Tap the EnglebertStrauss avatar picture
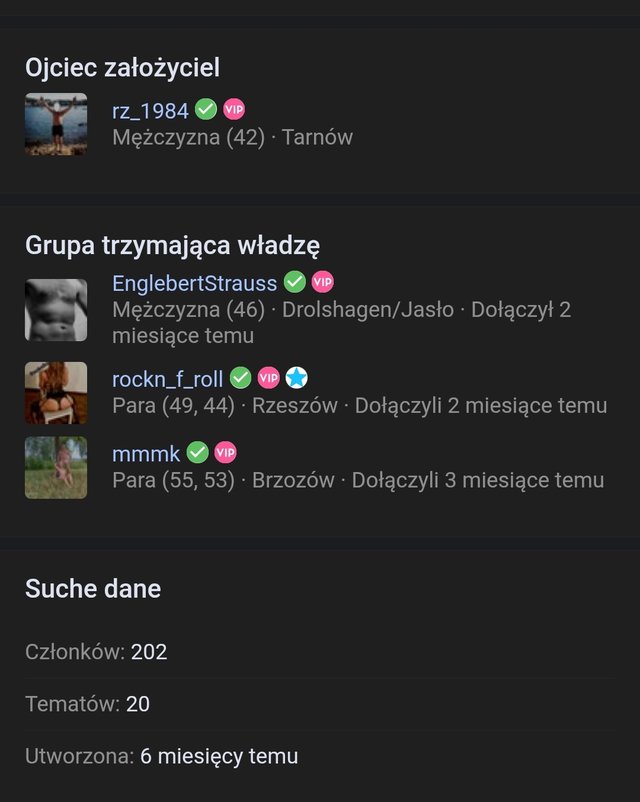The height and width of the screenshot is (802, 640). 56,310
